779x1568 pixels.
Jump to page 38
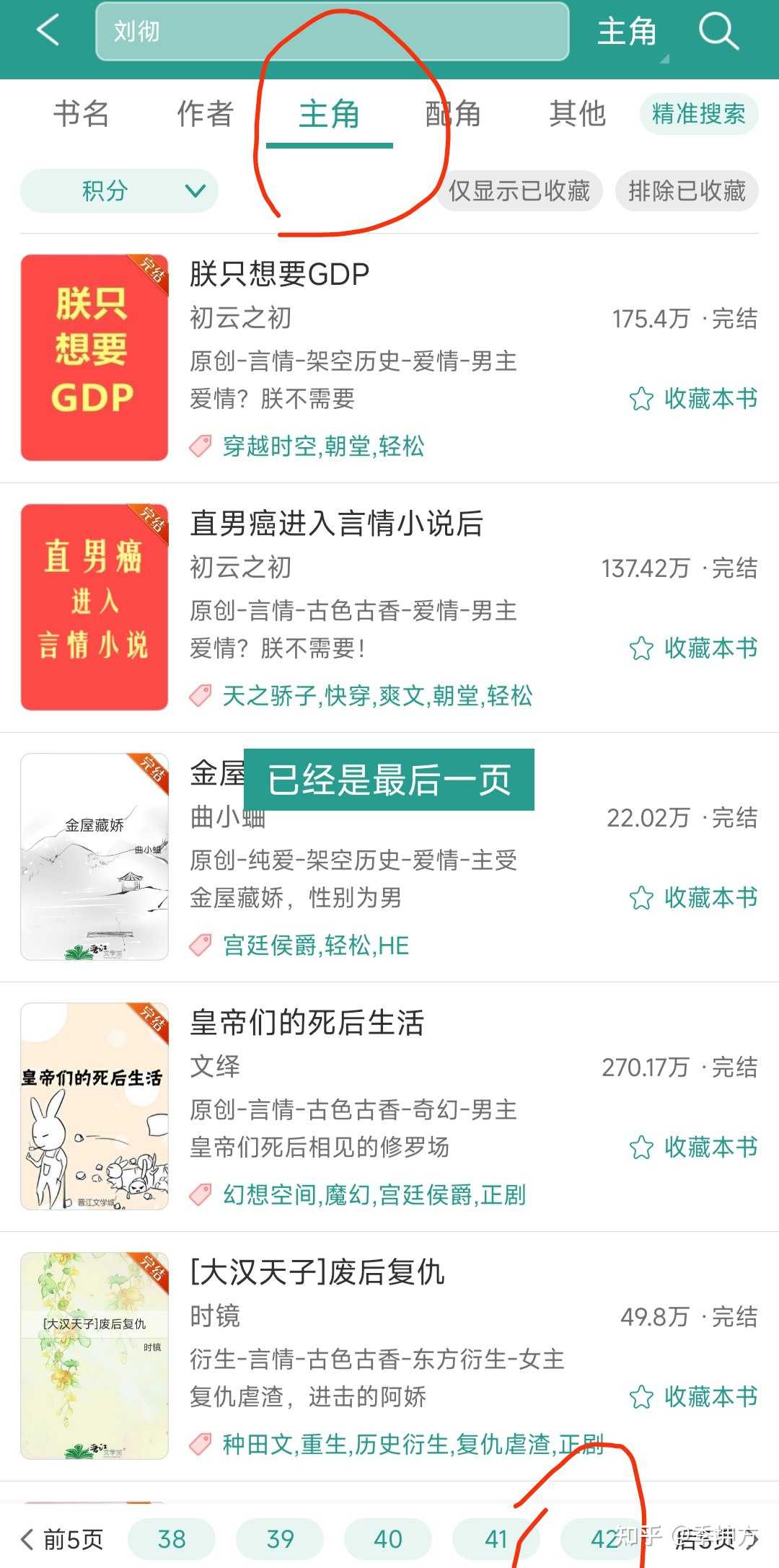[x=172, y=1539]
